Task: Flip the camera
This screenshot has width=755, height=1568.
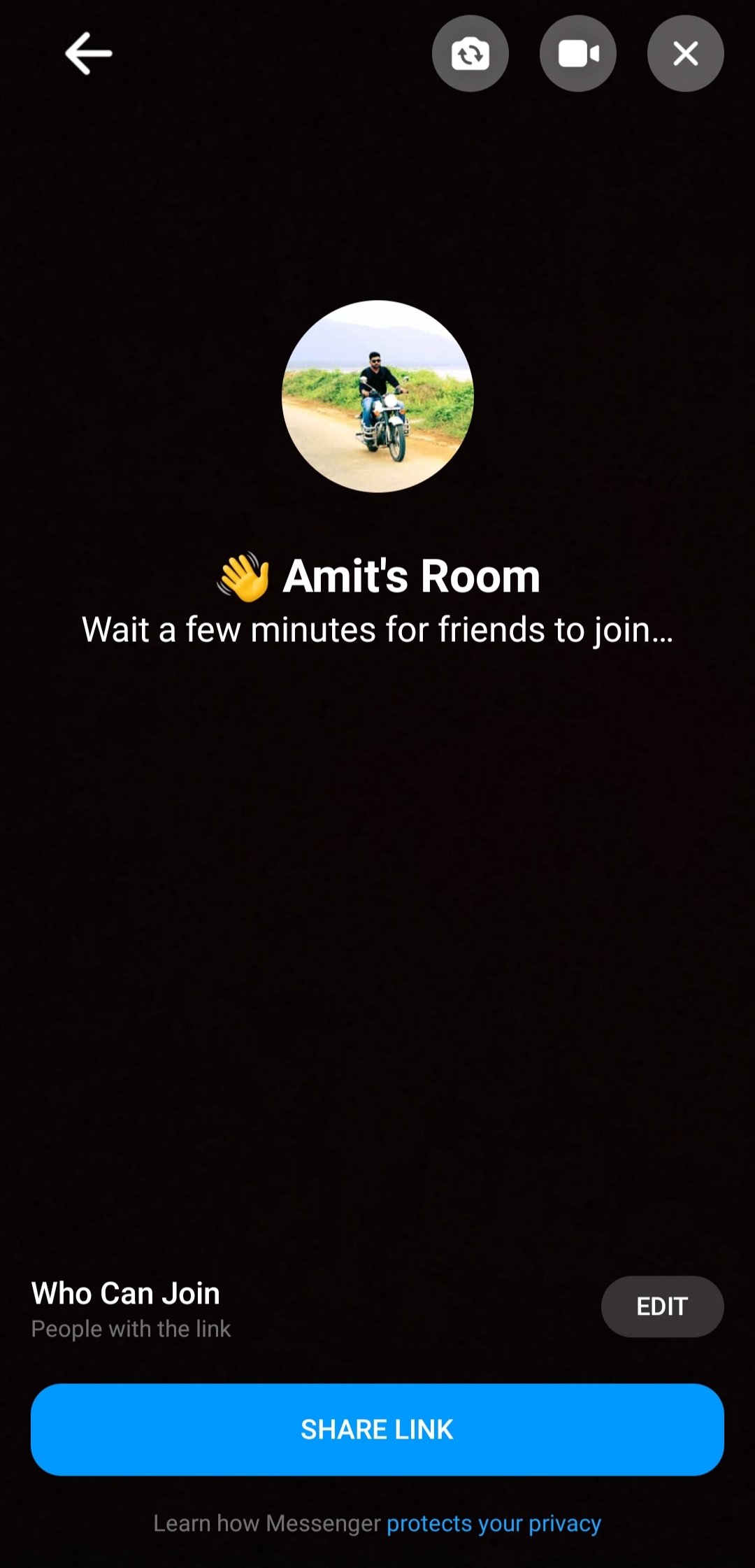Action: pyautogui.click(x=470, y=53)
